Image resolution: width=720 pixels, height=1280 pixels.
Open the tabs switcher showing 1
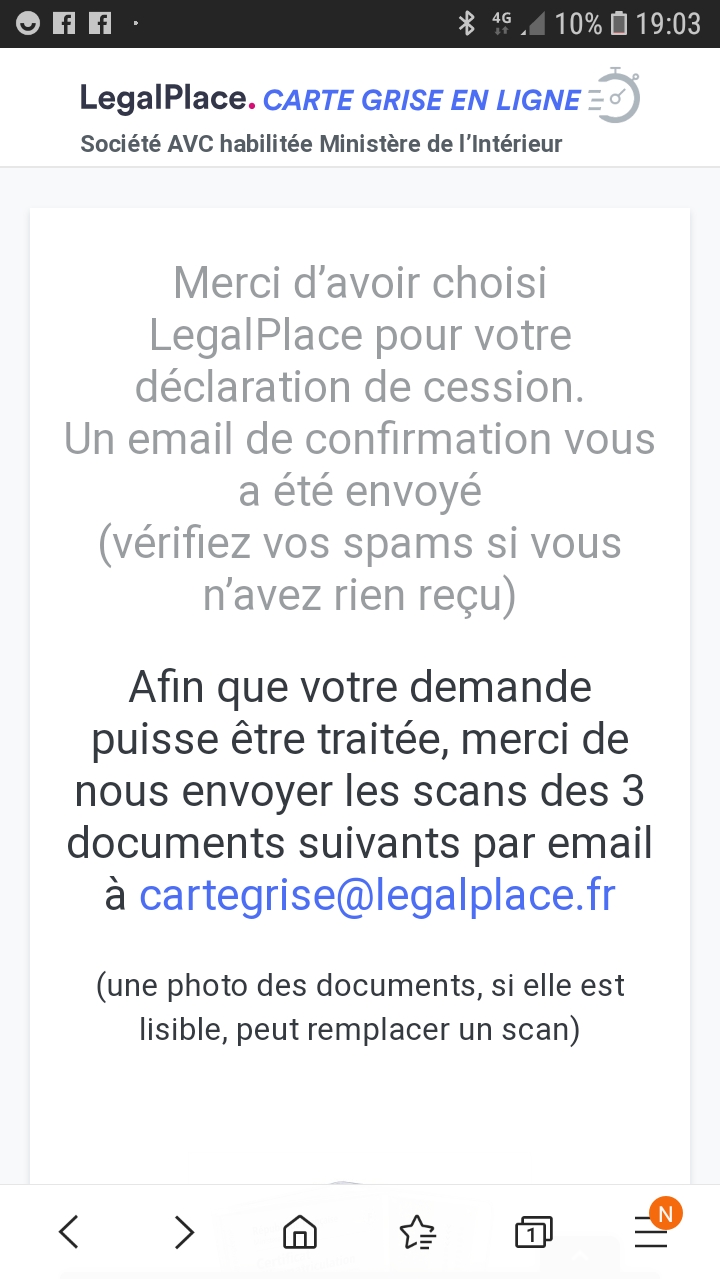pos(534,1232)
